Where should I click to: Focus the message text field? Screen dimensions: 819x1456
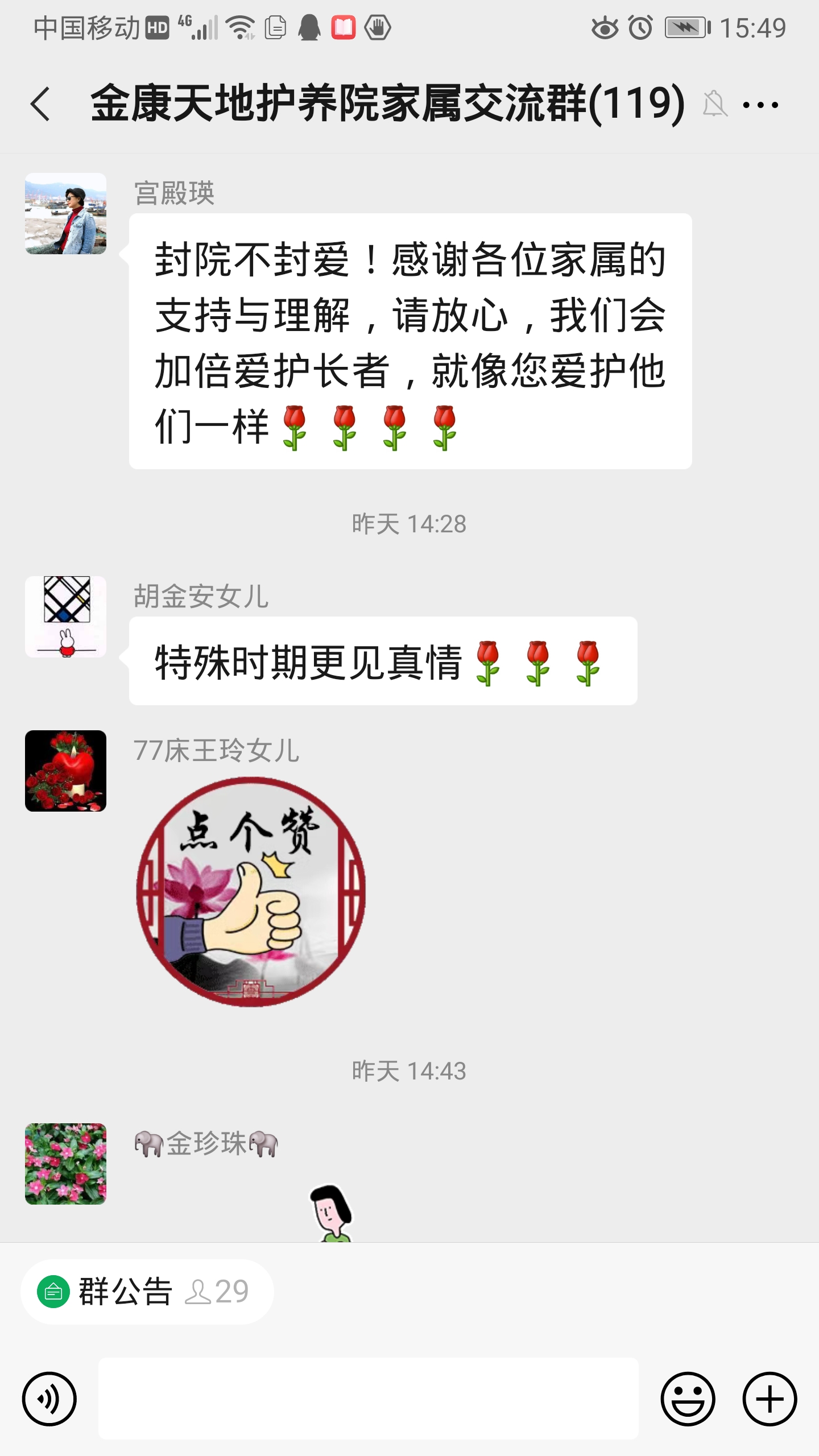pos(368,1399)
